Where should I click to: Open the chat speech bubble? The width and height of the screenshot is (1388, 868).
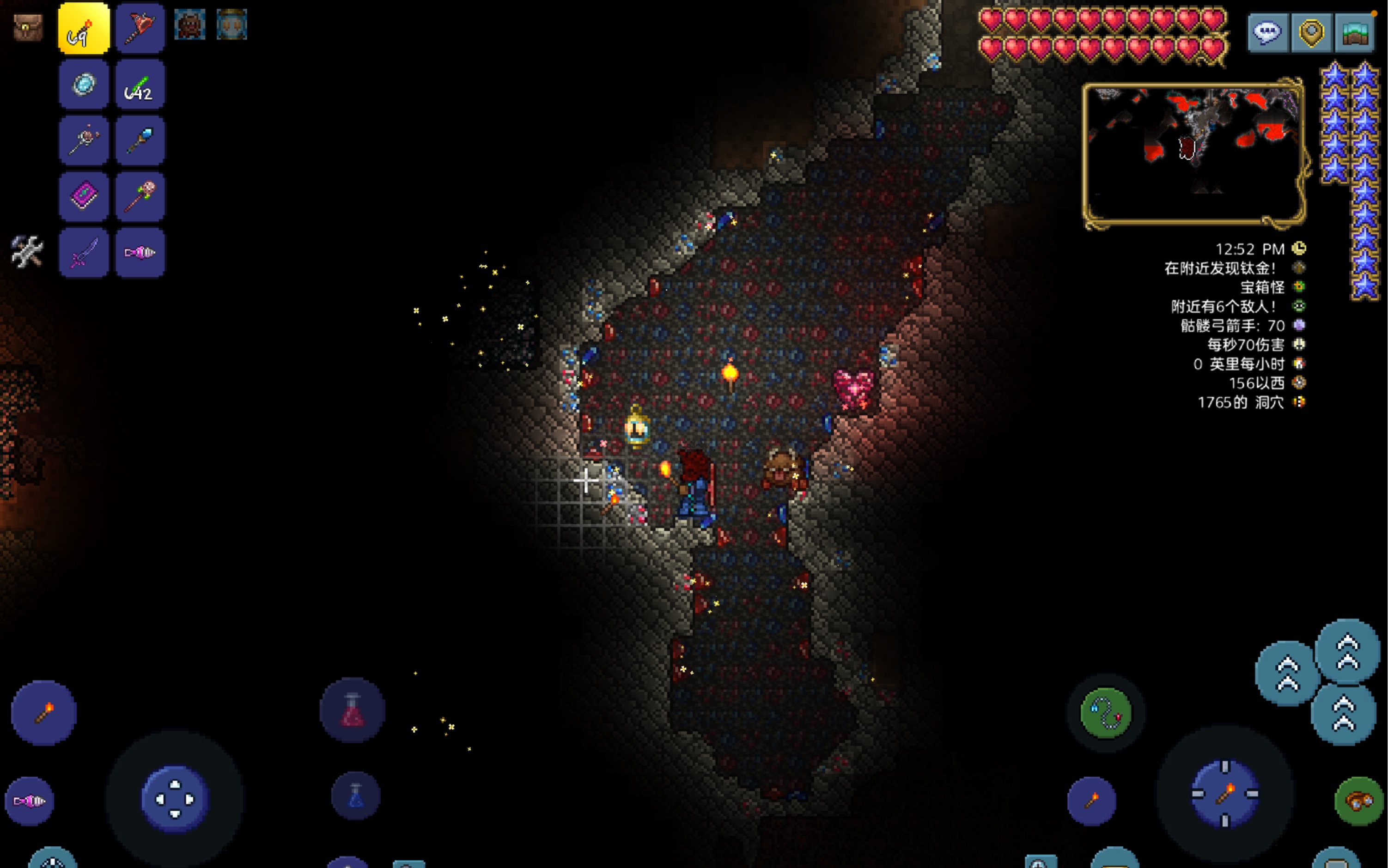click(x=1267, y=33)
